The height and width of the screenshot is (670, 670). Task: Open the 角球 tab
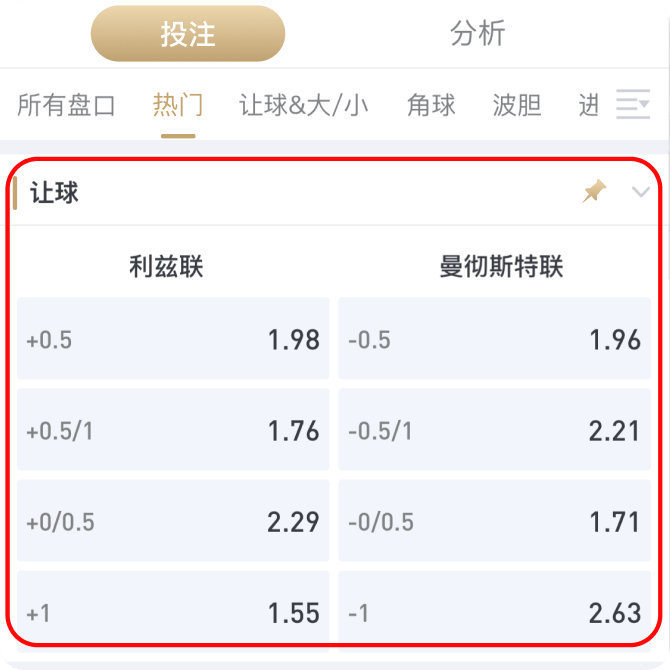click(x=431, y=105)
